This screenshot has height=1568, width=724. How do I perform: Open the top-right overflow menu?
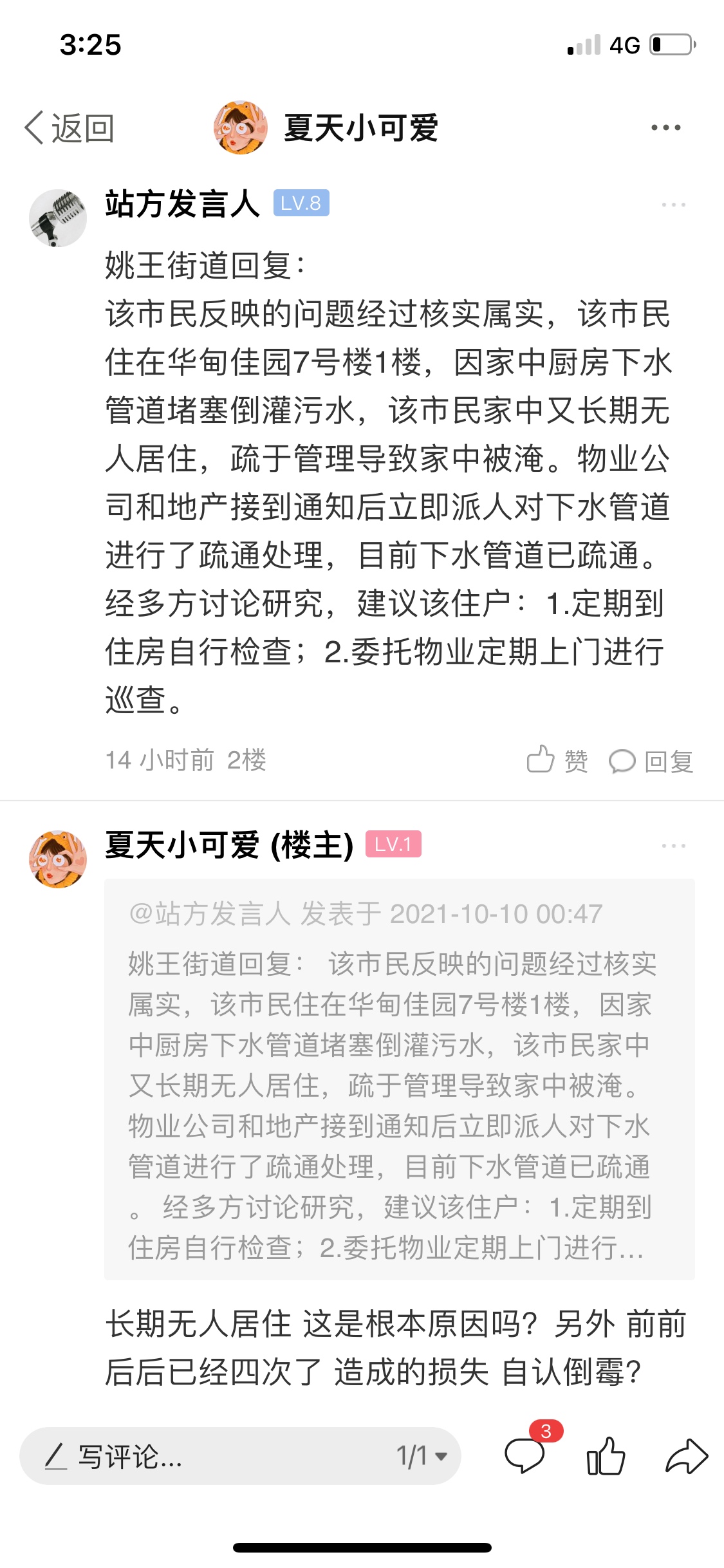[665, 127]
